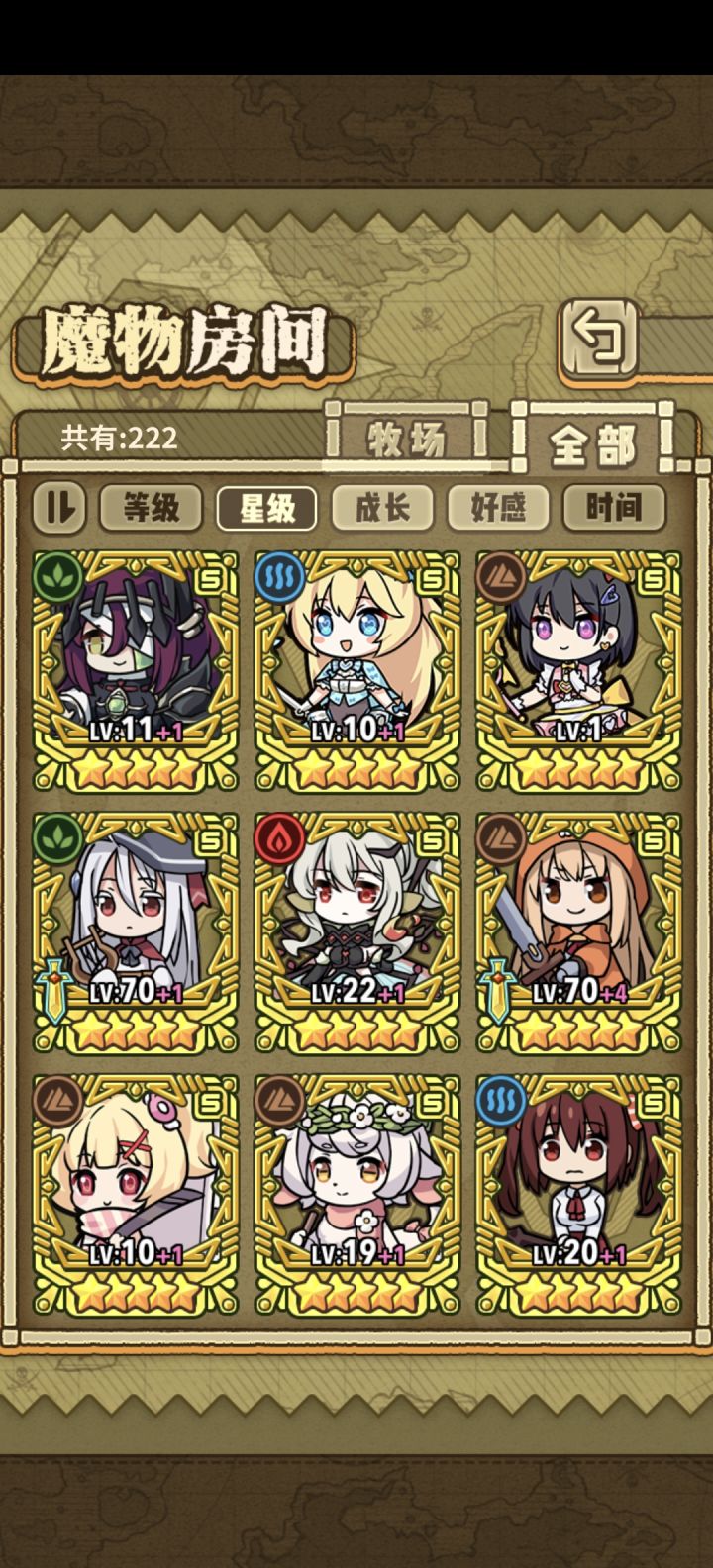
Task: Enable 好感 (Affection) sorting
Action: tap(500, 507)
